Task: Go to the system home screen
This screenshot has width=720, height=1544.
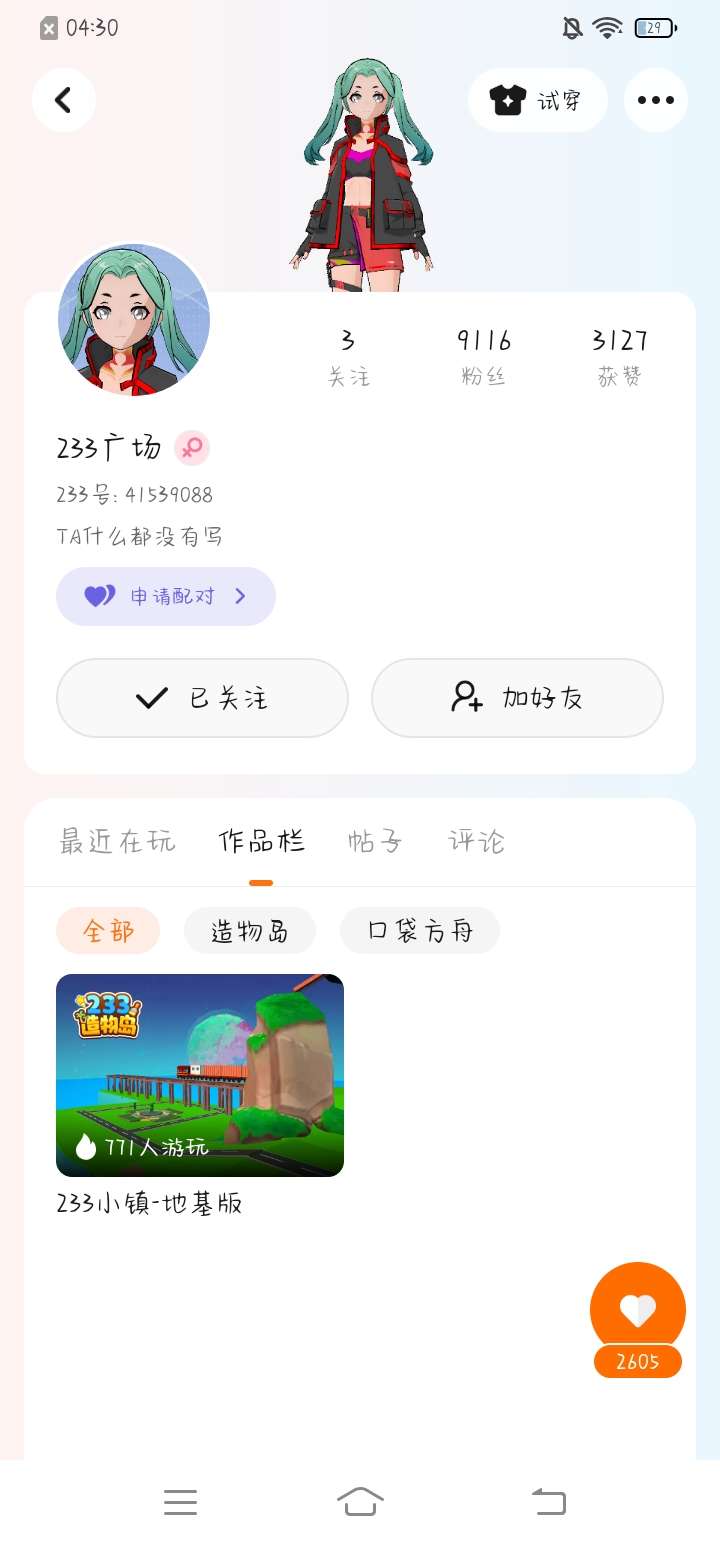Action: [x=361, y=1502]
